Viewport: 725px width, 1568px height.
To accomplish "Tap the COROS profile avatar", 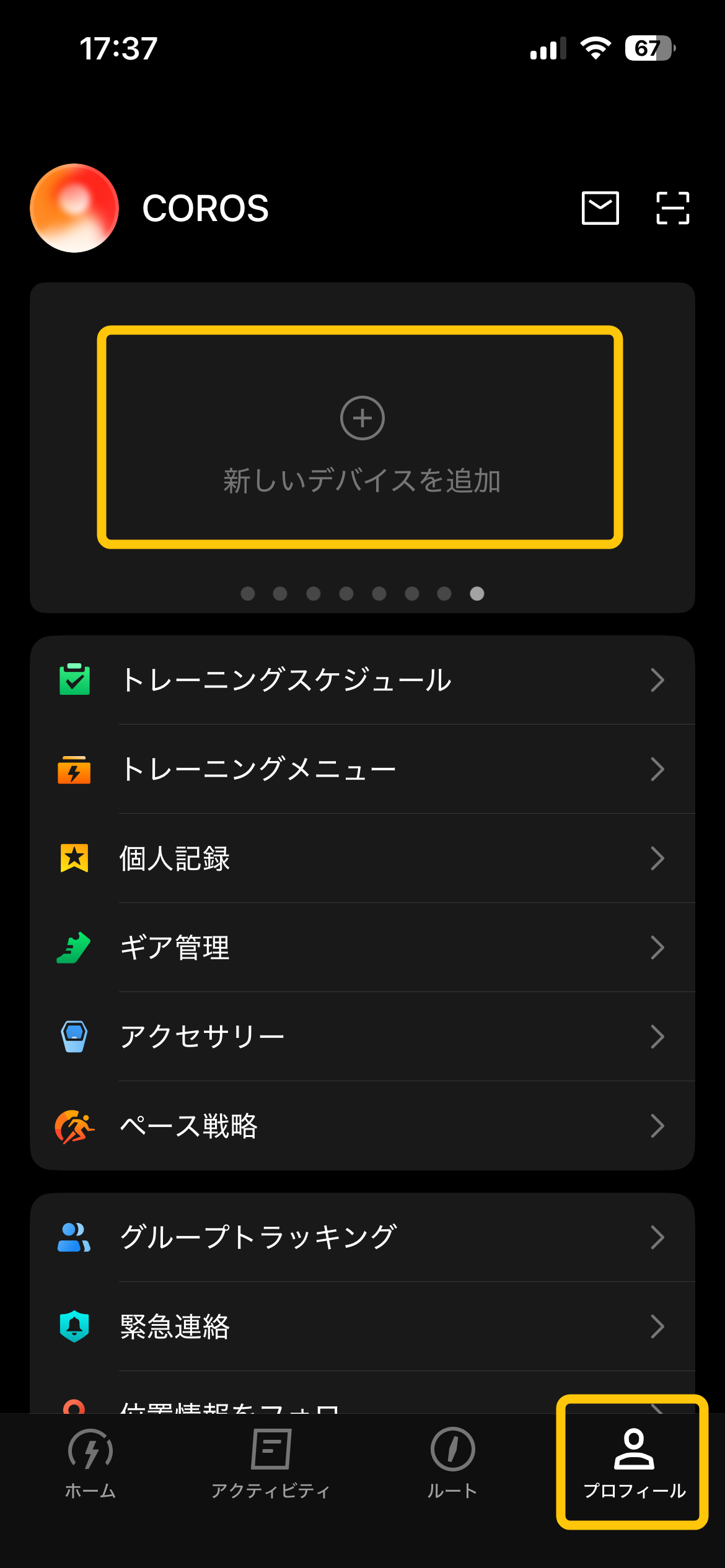I will point(74,208).
